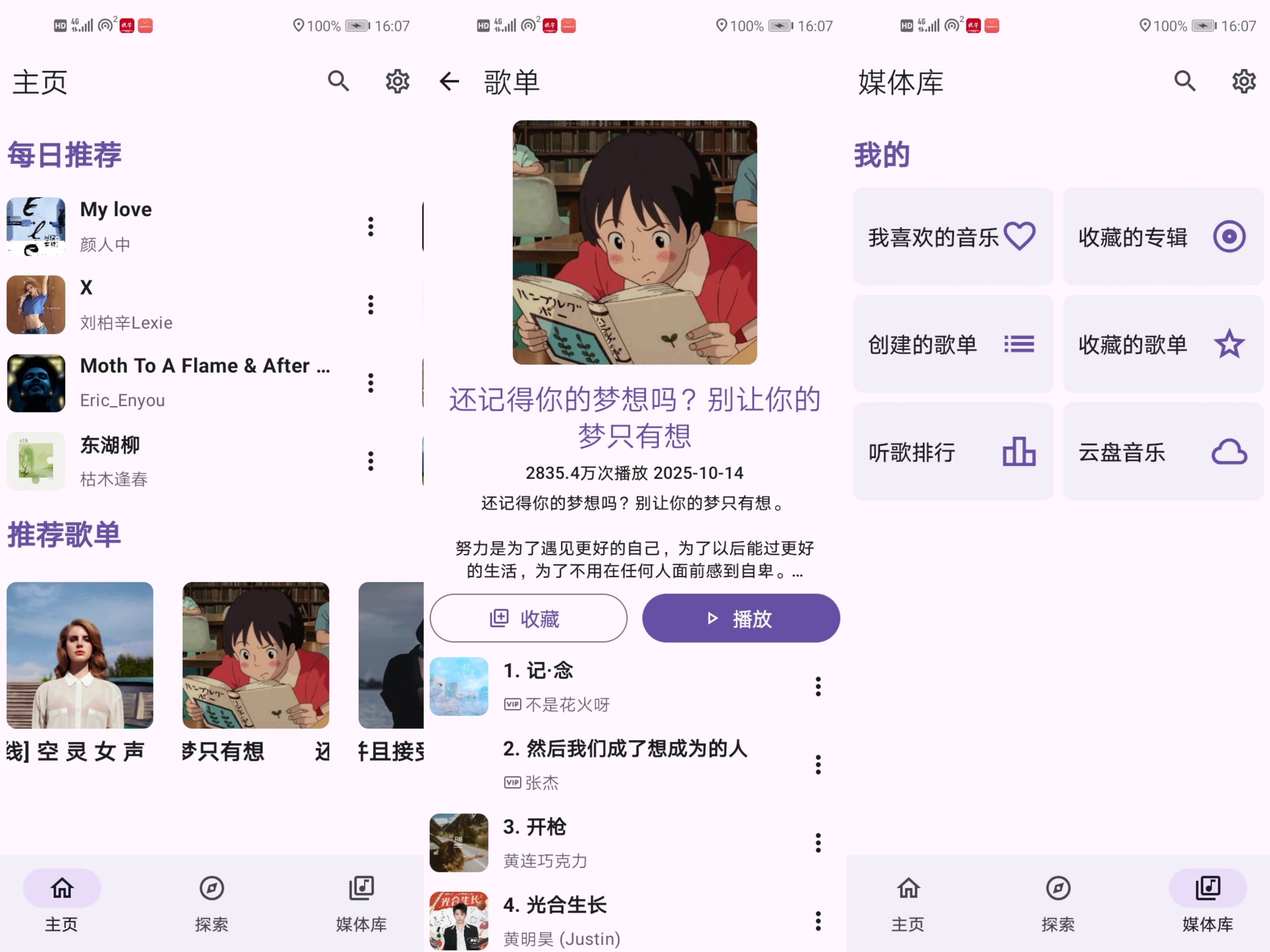Open the 空灵女声 recommended playlist cover
Screen dimensions: 1270x952
pyautogui.click(x=80, y=655)
